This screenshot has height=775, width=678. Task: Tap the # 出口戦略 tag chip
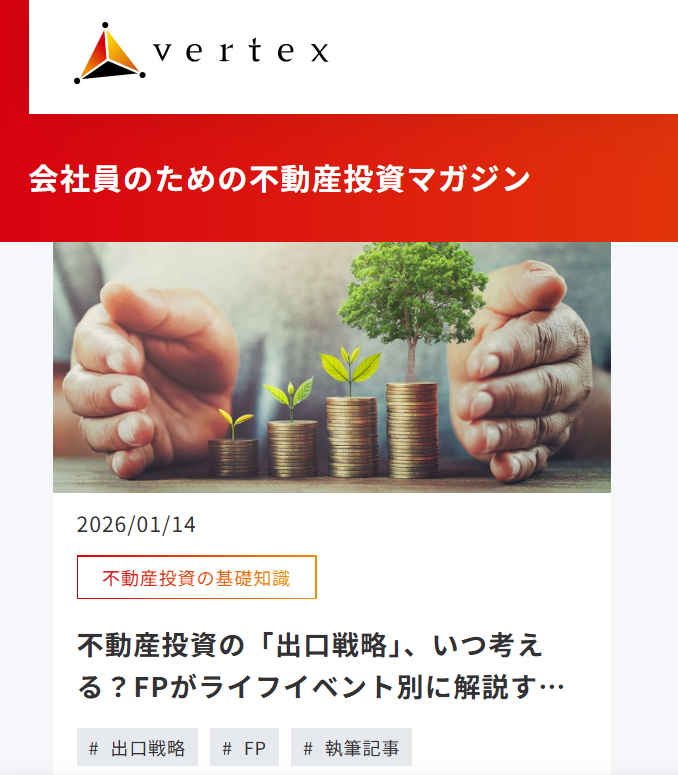point(137,747)
